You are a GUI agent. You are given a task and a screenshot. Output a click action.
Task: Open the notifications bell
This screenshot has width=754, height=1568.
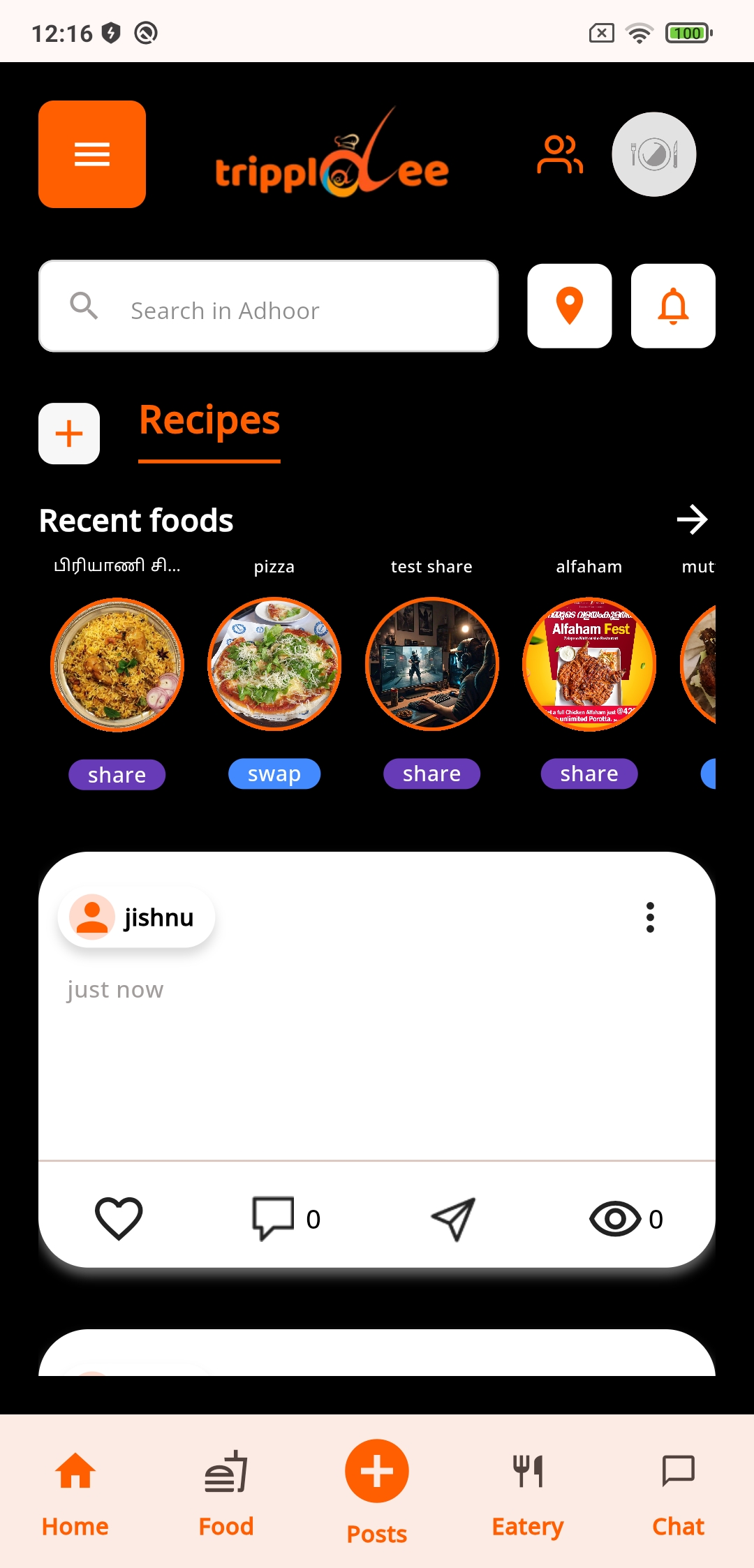[x=673, y=306]
